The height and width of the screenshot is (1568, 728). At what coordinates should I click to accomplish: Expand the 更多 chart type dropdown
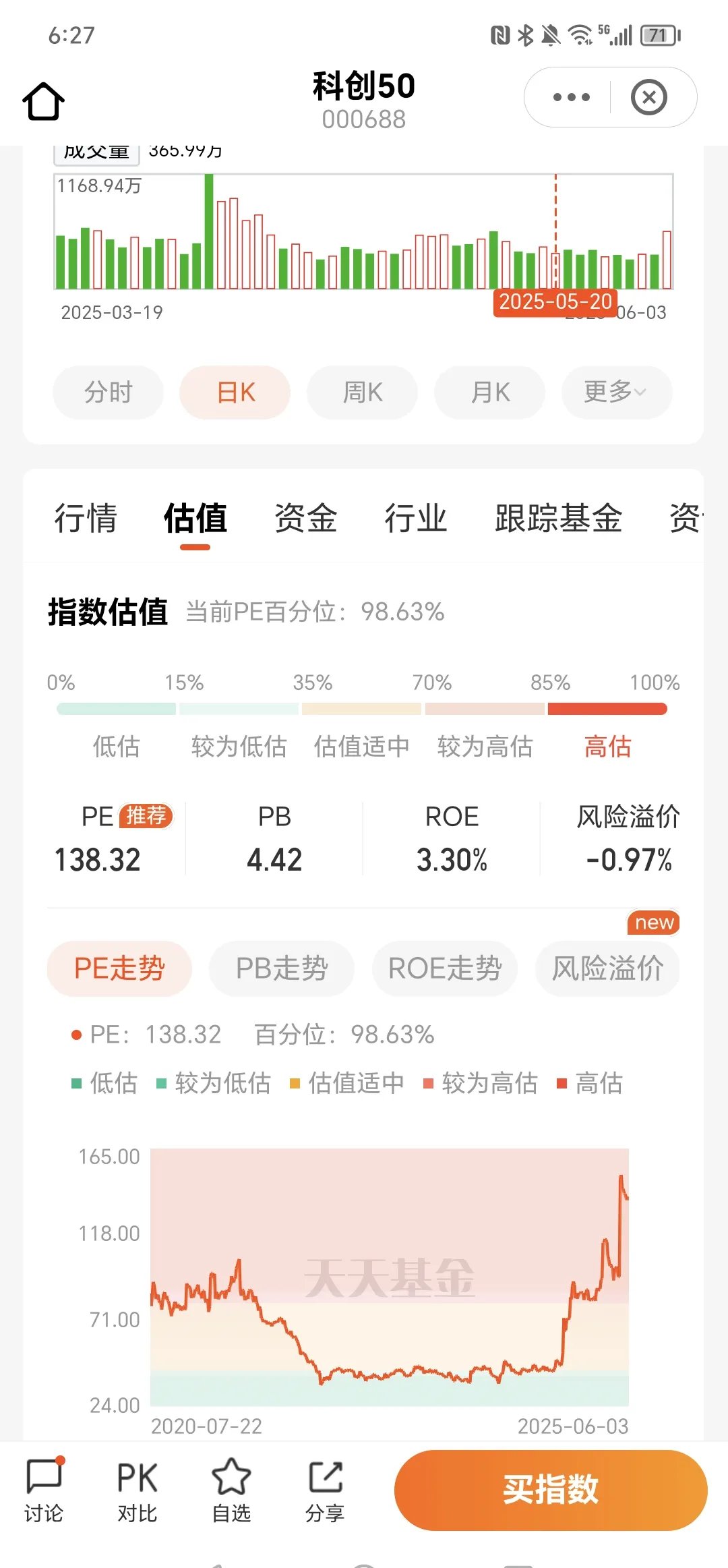pyautogui.click(x=615, y=392)
